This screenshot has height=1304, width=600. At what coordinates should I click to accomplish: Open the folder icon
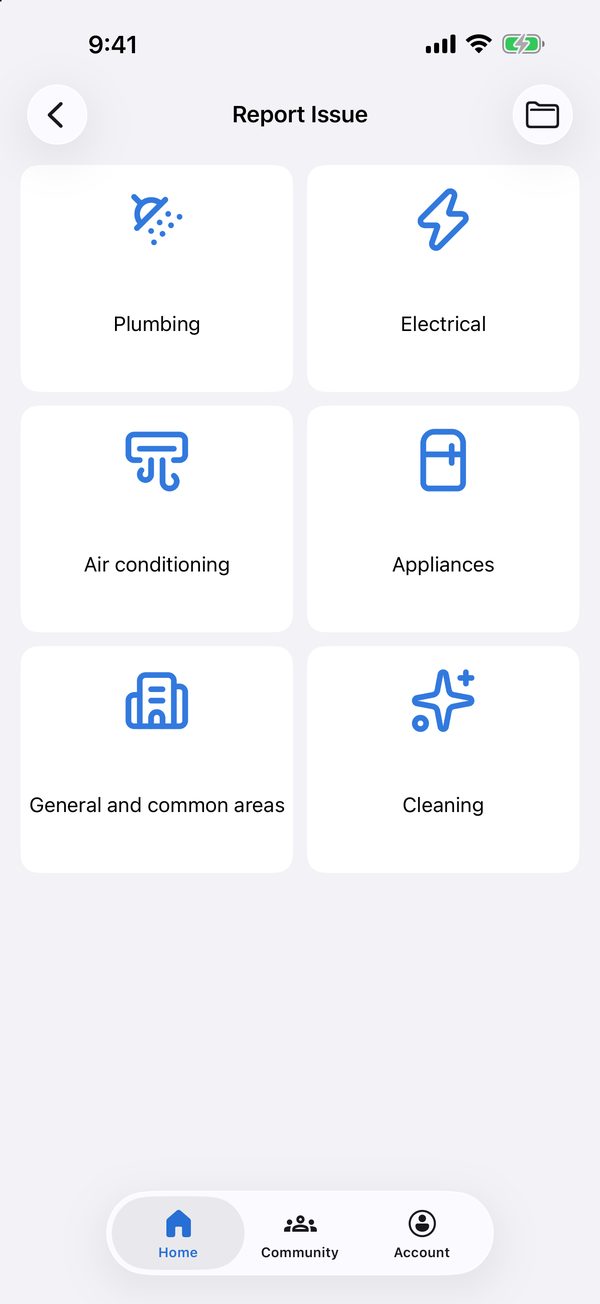pyautogui.click(x=542, y=115)
